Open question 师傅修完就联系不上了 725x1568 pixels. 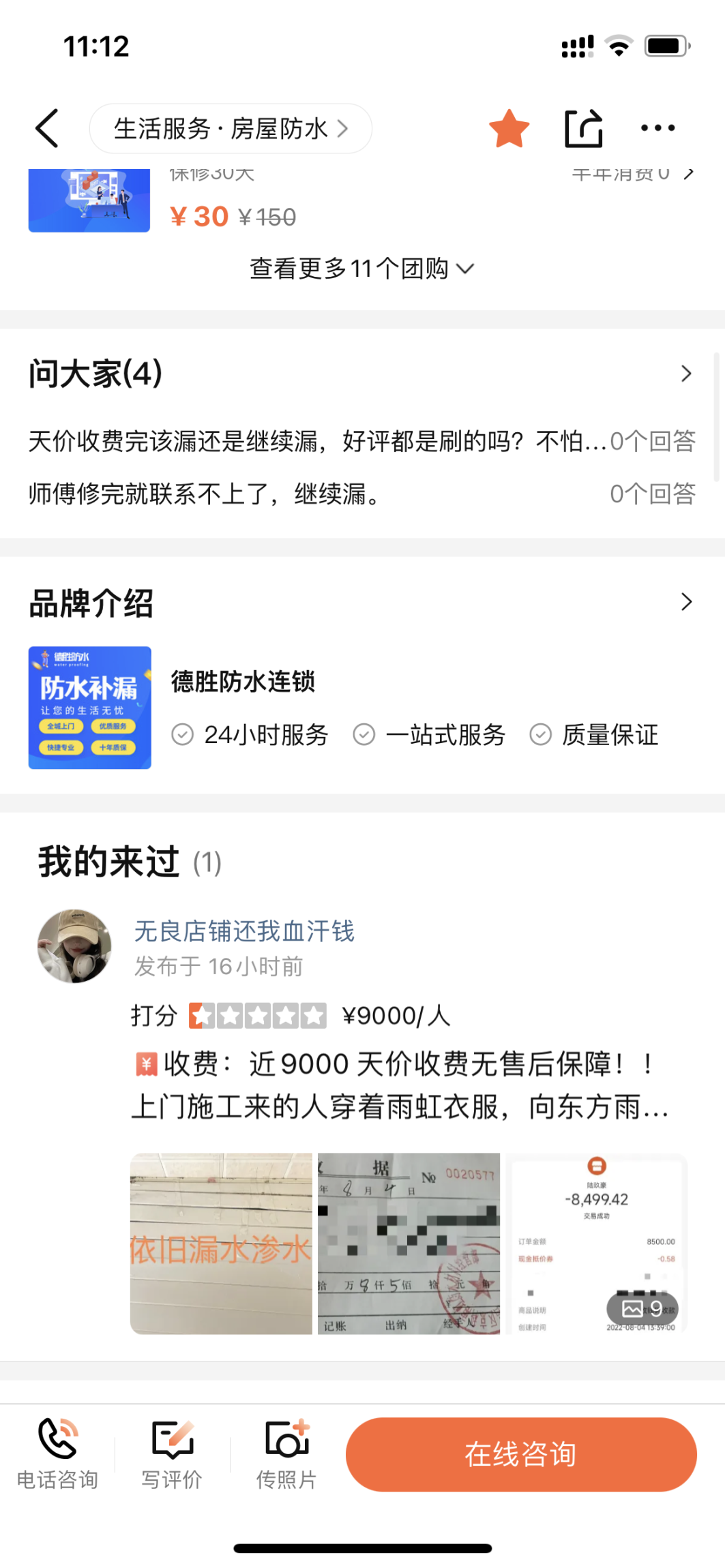[x=205, y=494]
